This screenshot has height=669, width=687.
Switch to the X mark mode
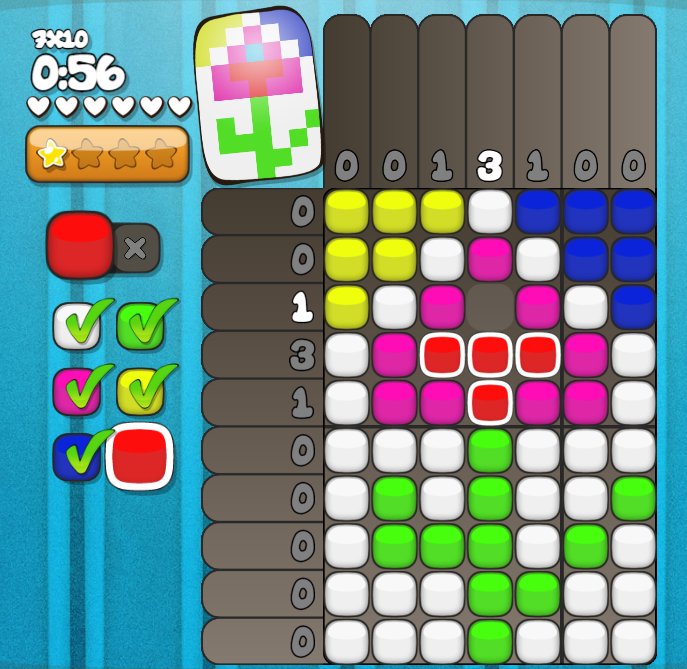tap(135, 248)
